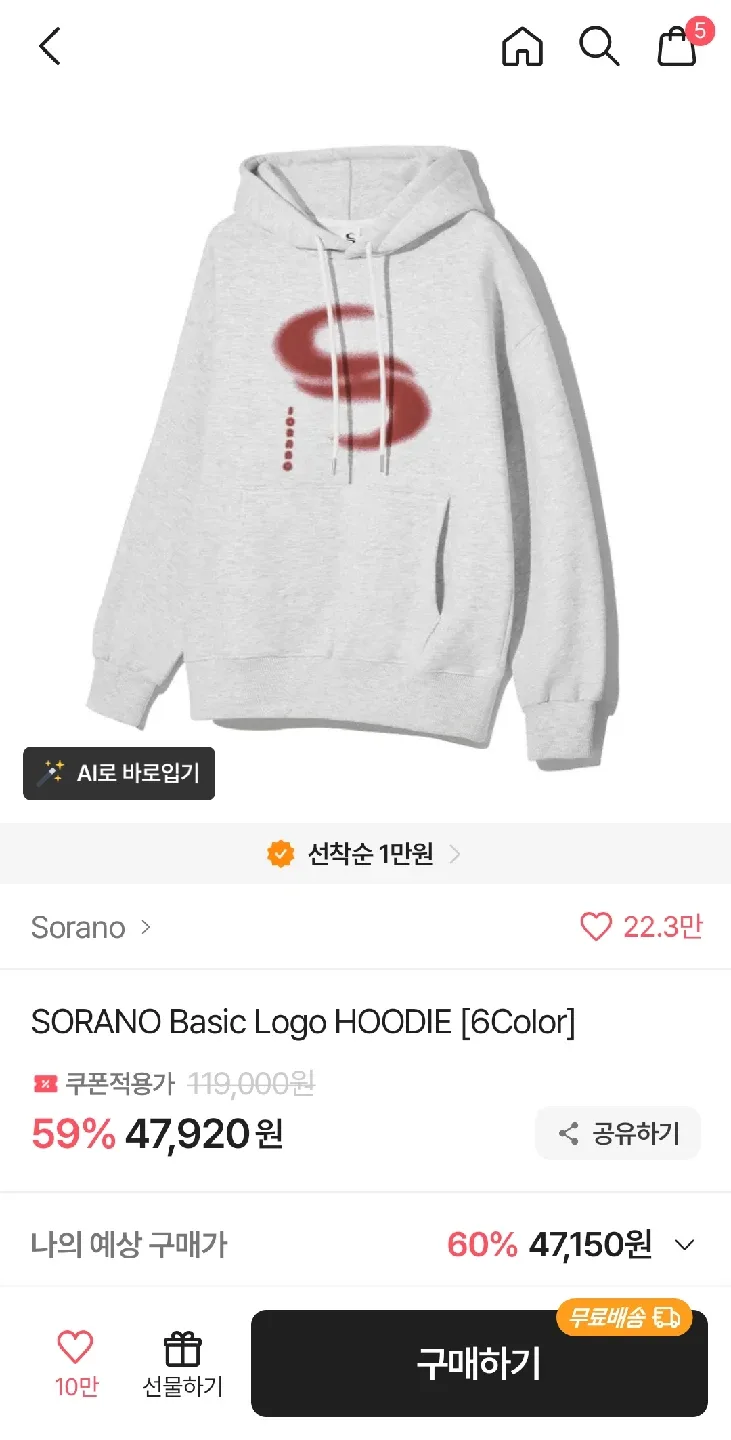Tap 선물하기 to send as gift
The image size is (731, 1440).
coord(182,1364)
